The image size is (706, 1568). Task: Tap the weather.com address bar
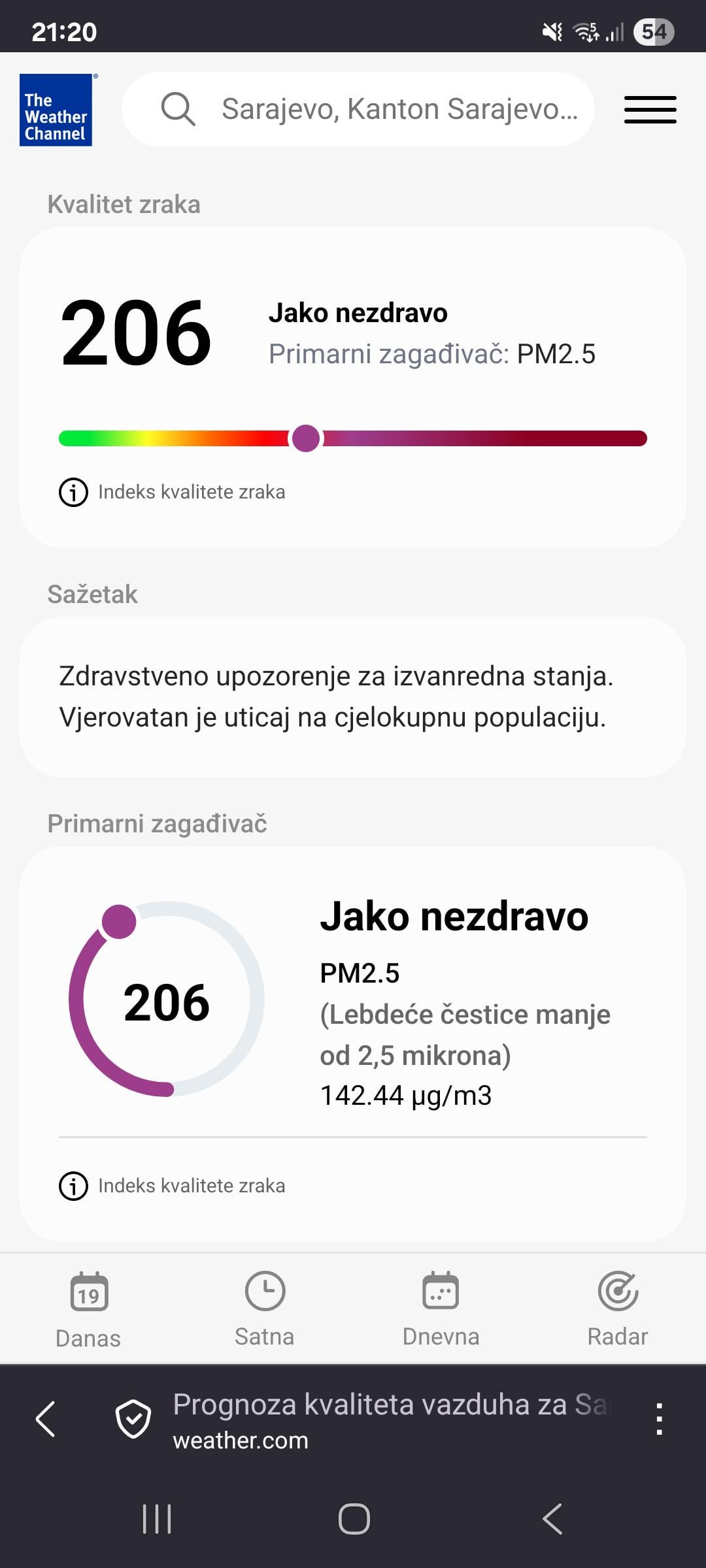pyautogui.click(x=389, y=1420)
